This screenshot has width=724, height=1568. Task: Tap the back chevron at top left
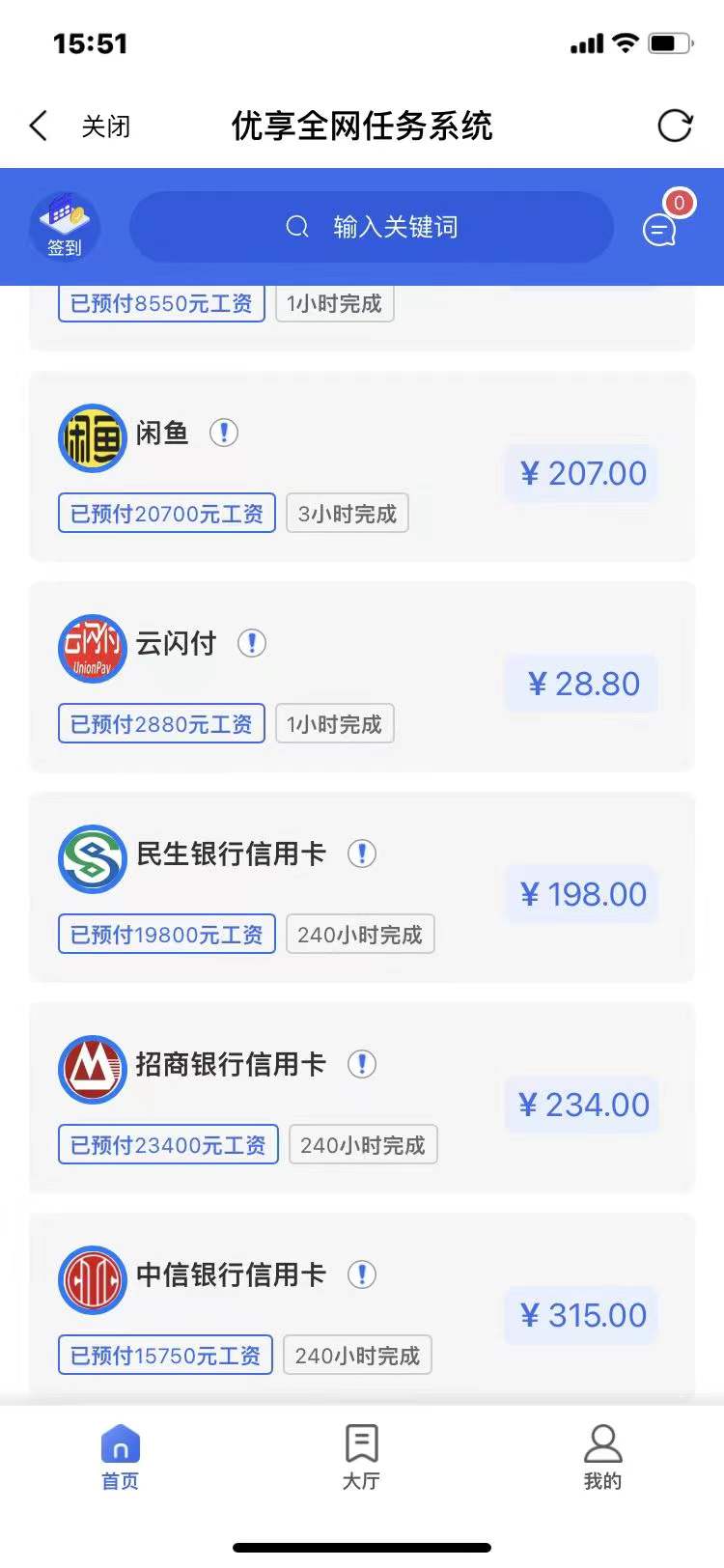[x=38, y=126]
